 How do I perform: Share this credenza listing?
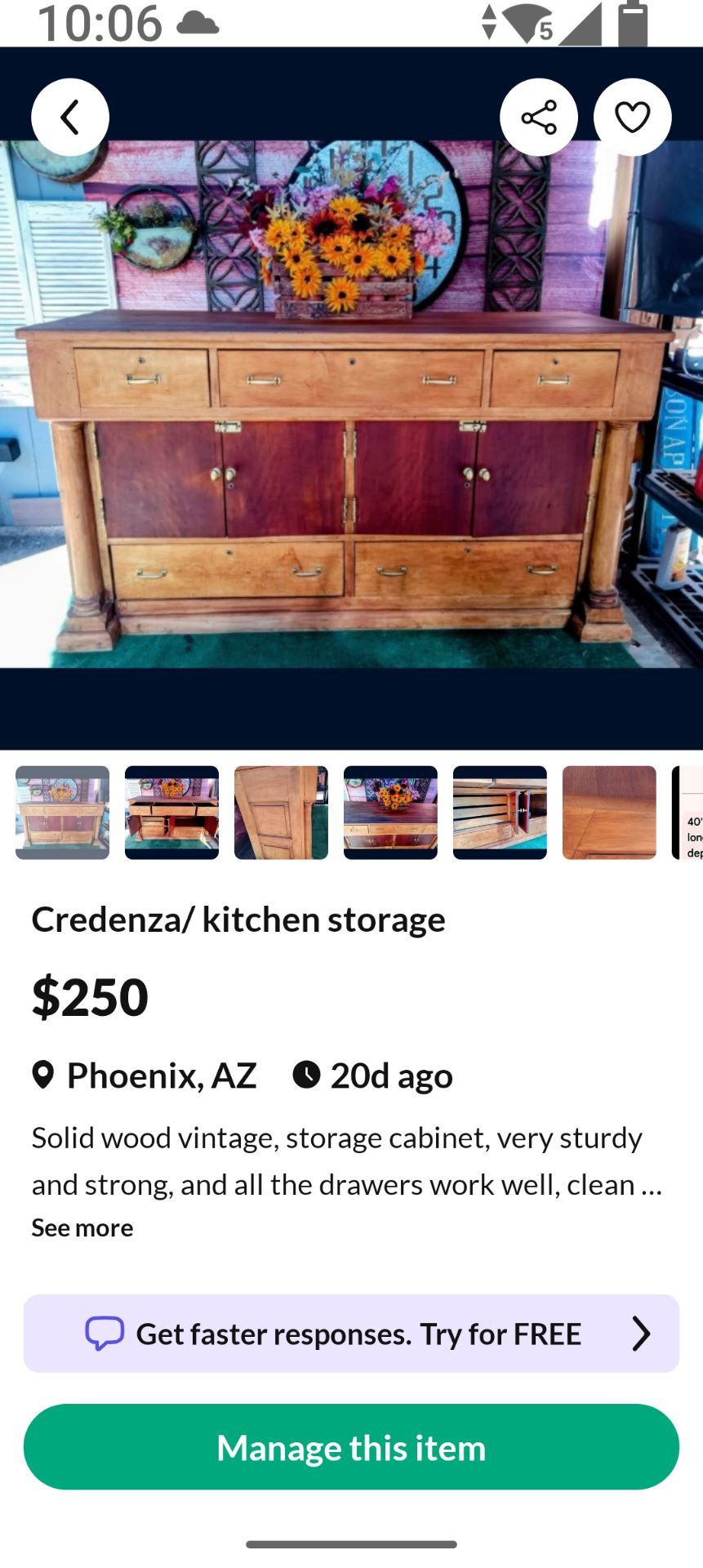[539, 118]
